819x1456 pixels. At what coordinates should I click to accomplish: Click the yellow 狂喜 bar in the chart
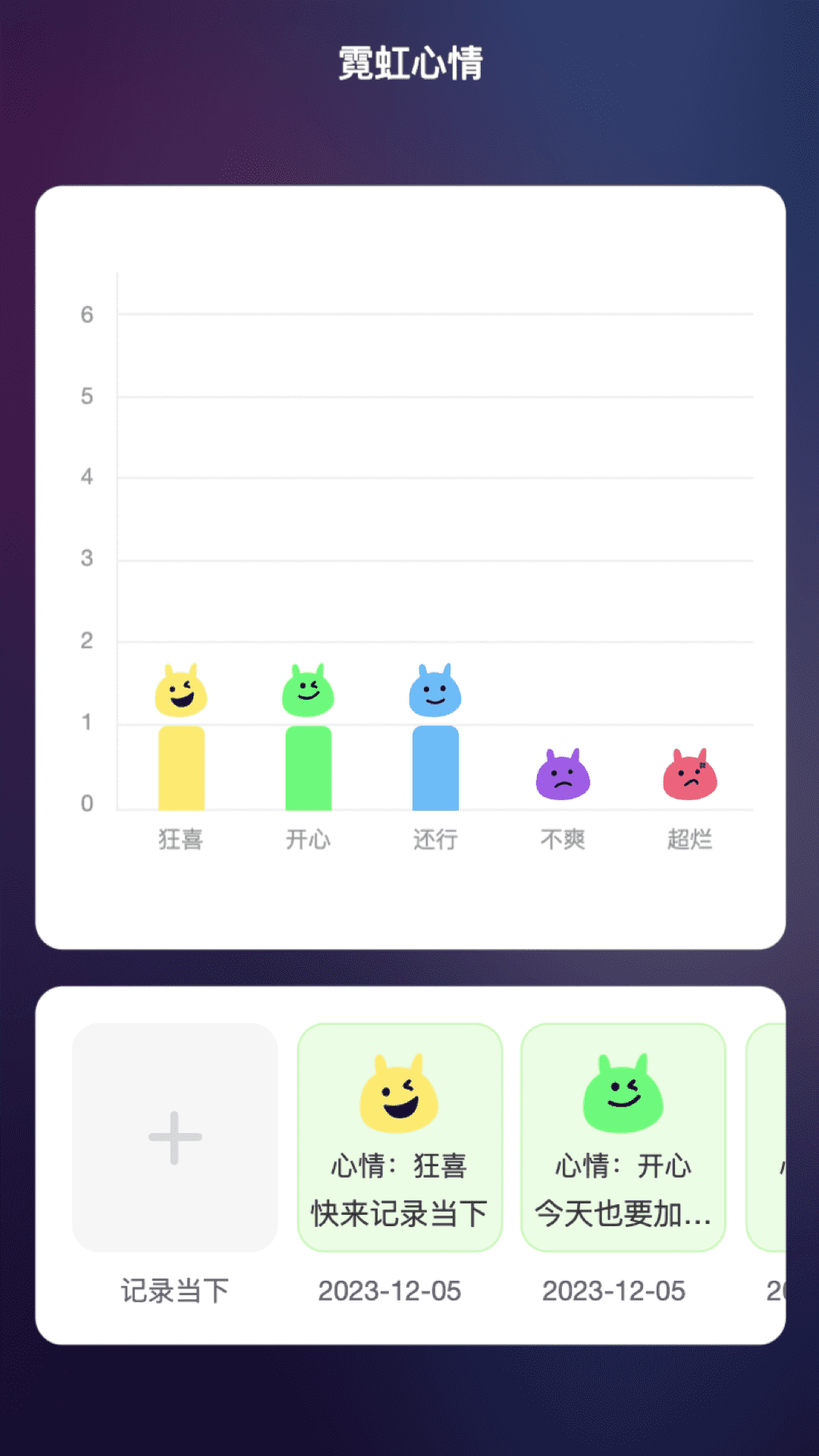click(180, 766)
